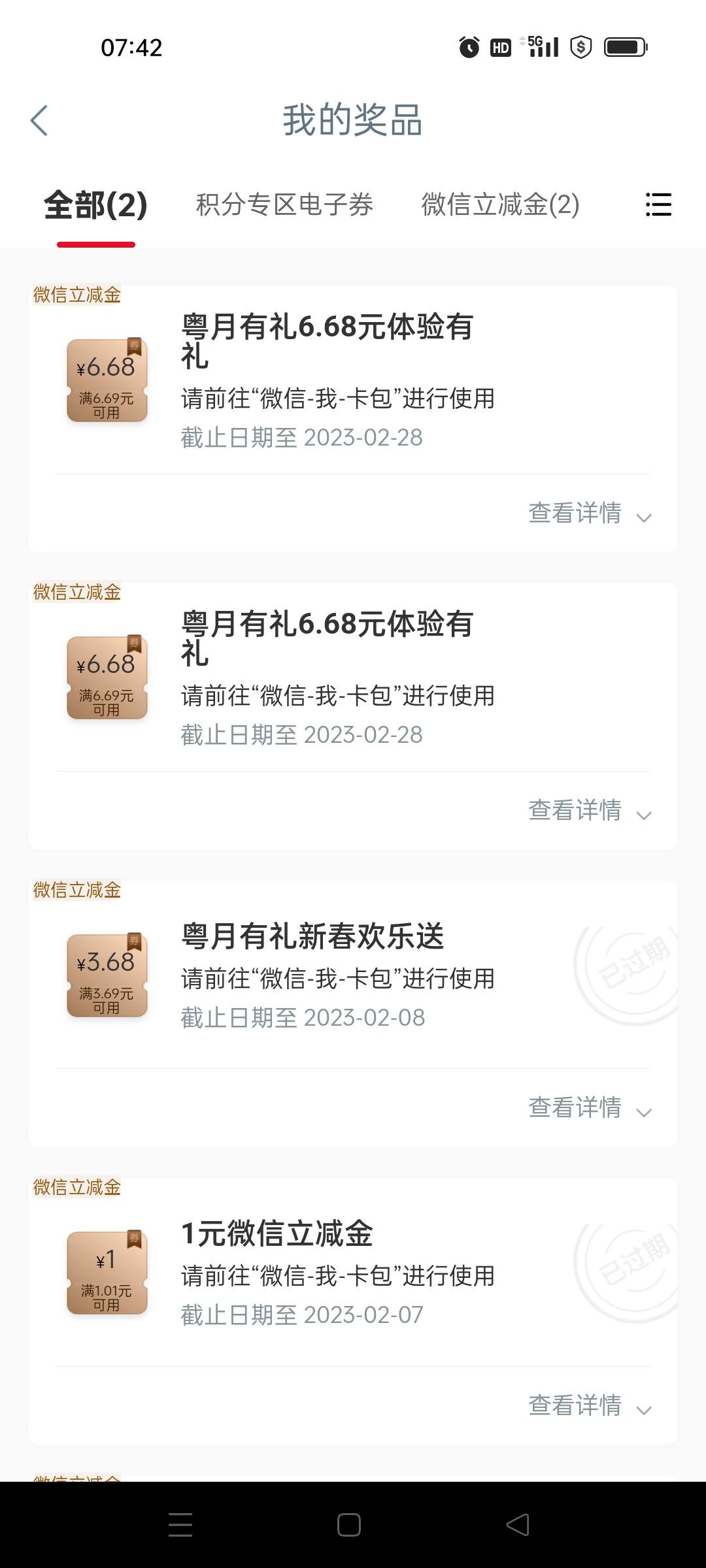This screenshot has width=706, height=1568.
Task: Go back from 我的奖品 page
Action: 39,121
